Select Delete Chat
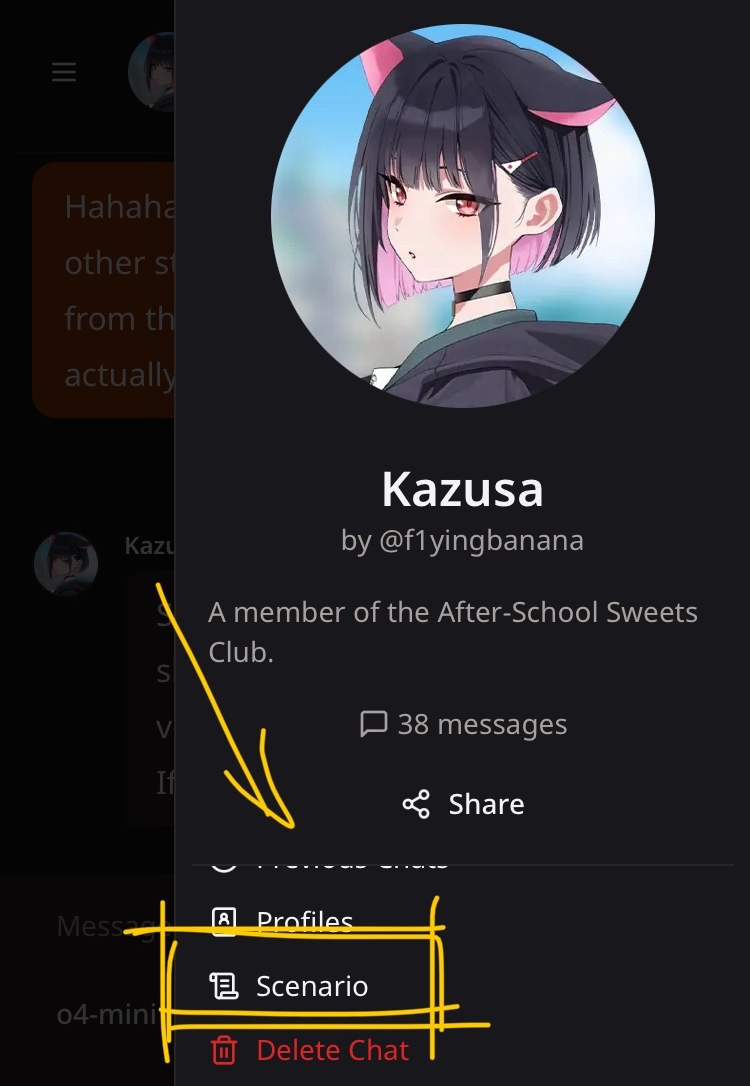Image resolution: width=750 pixels, height=1086 pixels. pyautogui.click(x=331, y=1050)
